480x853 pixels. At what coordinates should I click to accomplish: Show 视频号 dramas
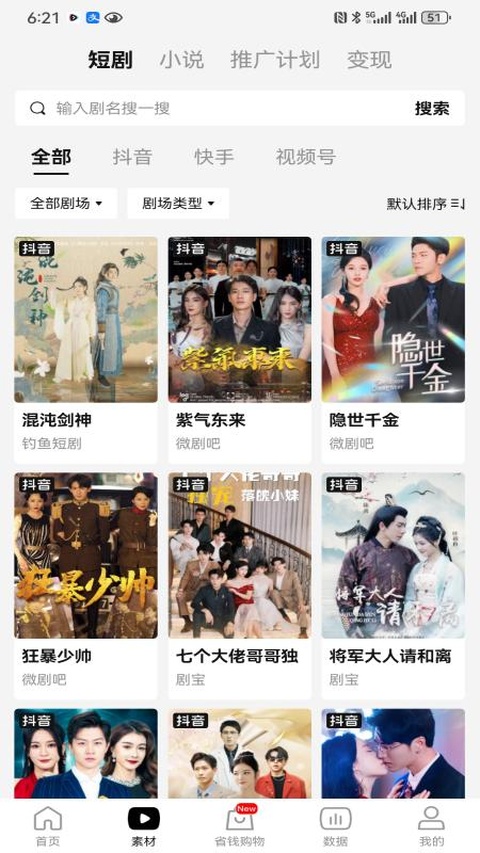tap(305, 157)
